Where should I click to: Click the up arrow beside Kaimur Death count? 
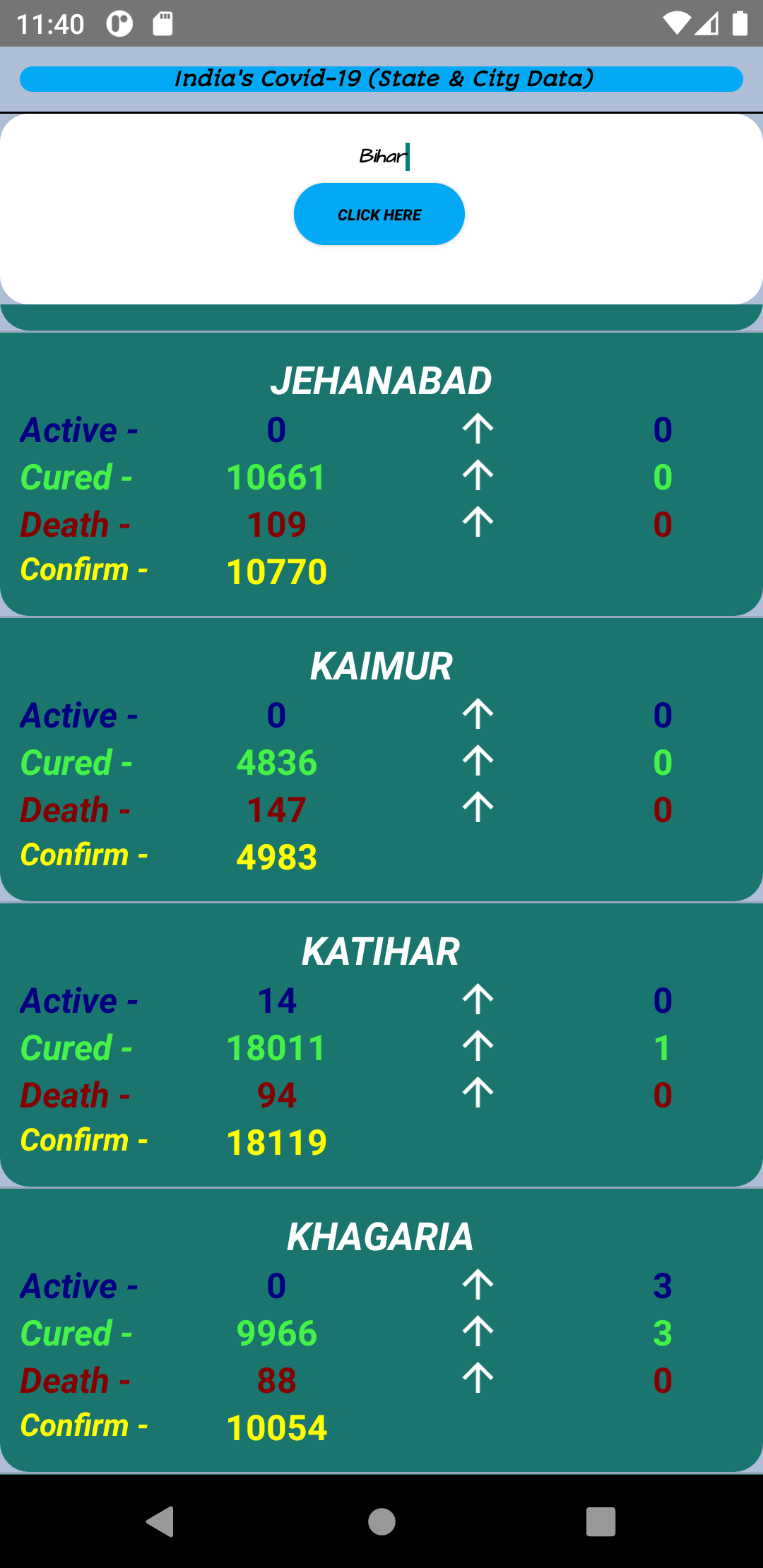point(478,808)
